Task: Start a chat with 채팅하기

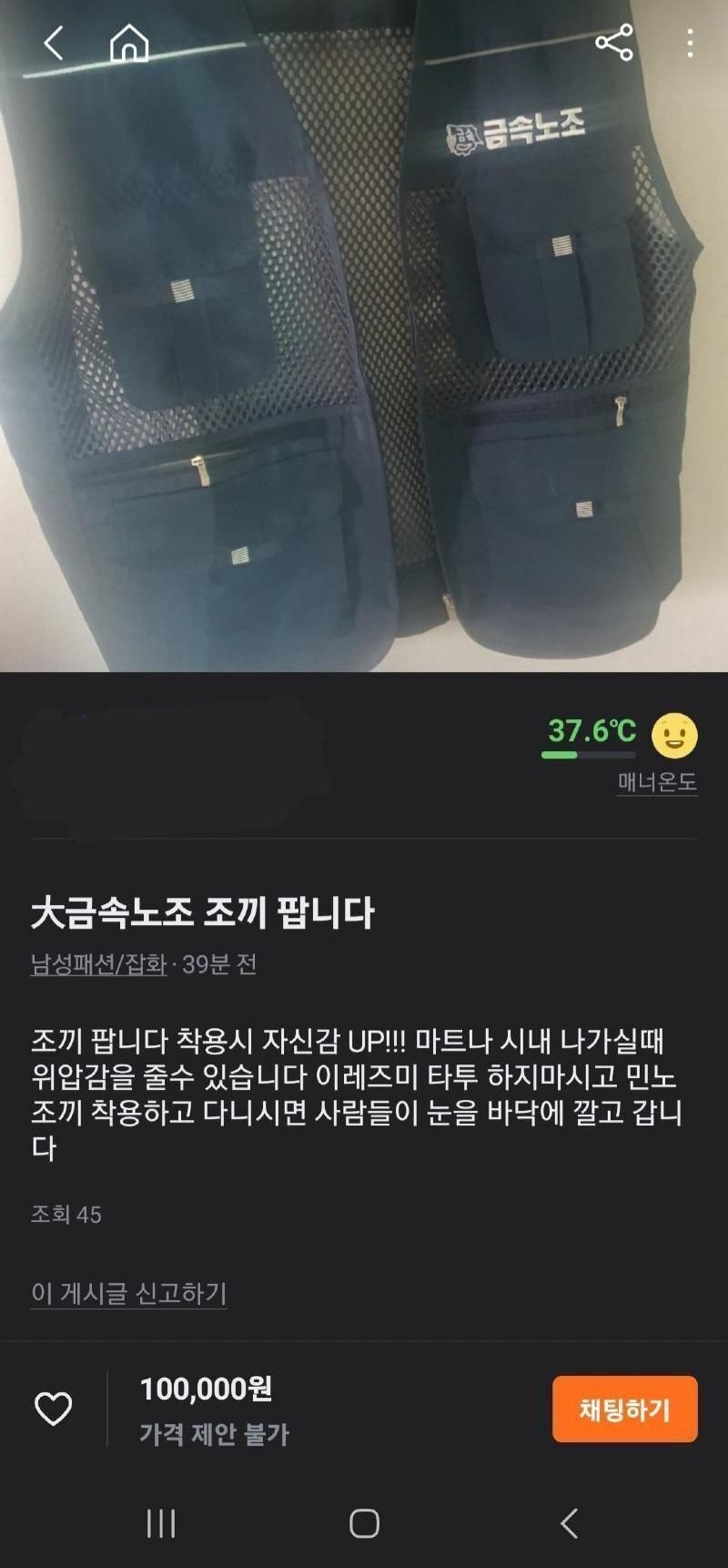Action: [x=624, y=1409]
